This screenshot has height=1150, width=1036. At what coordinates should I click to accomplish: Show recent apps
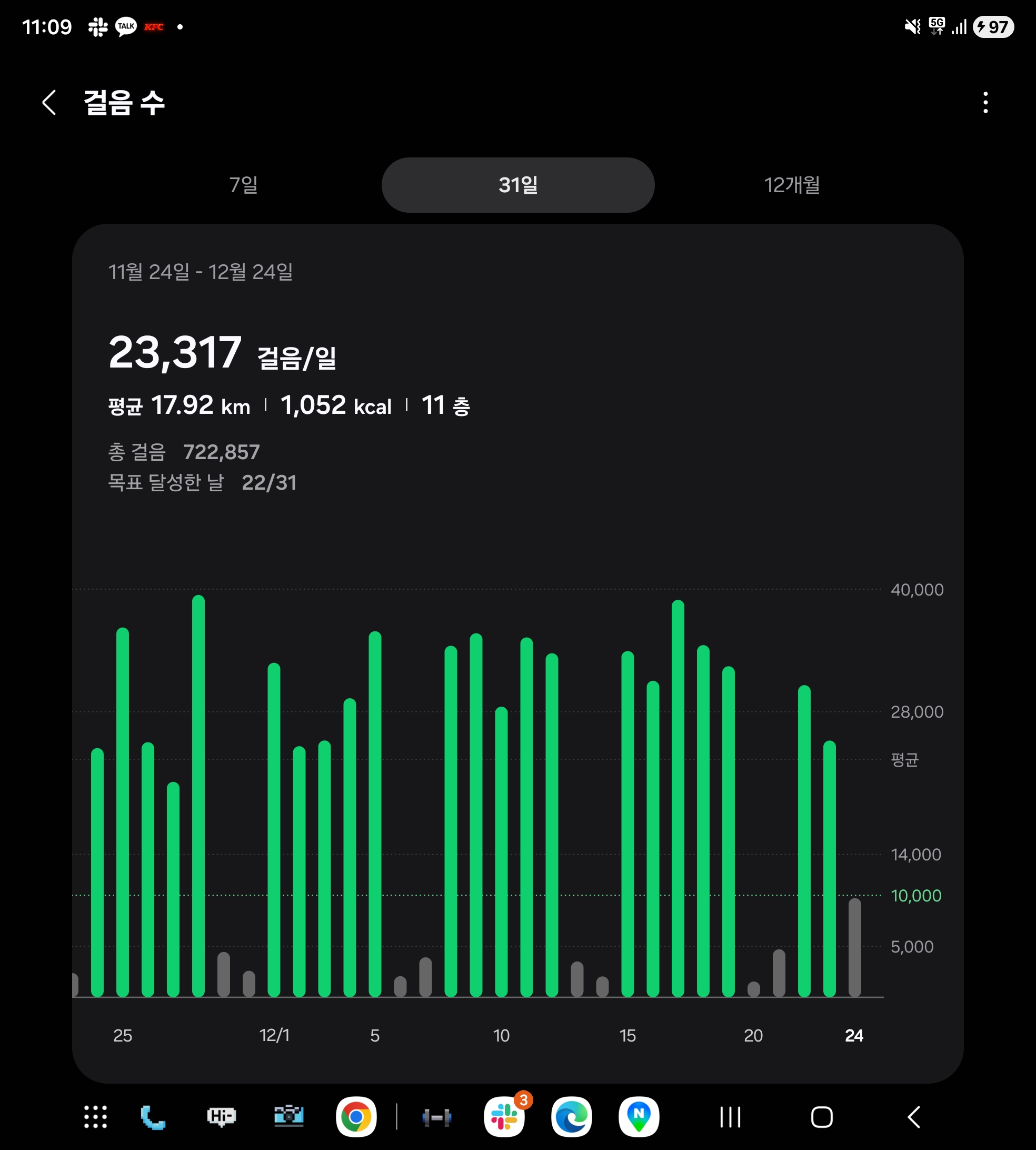click(730, 1117)
